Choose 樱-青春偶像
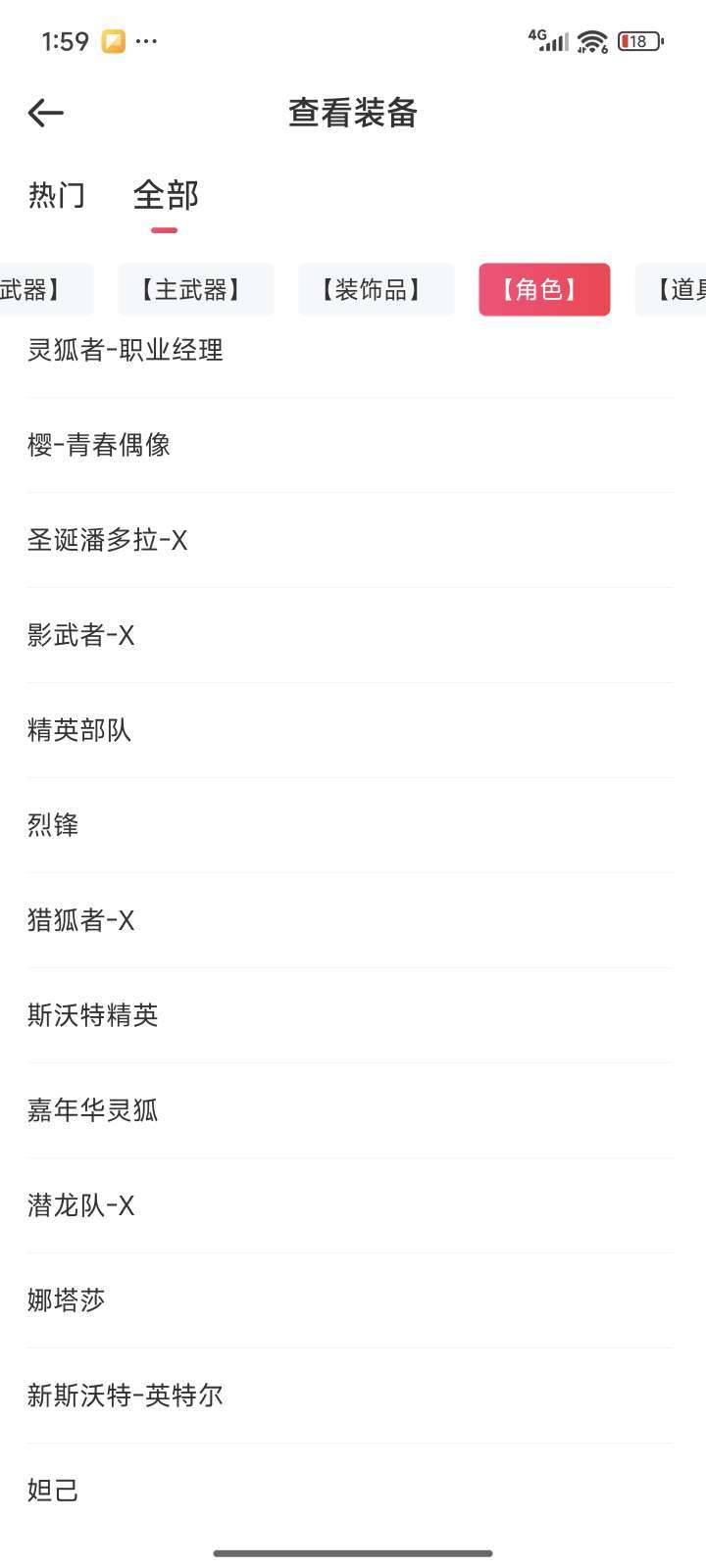706x1568 pixels. [x=99, y=445]
